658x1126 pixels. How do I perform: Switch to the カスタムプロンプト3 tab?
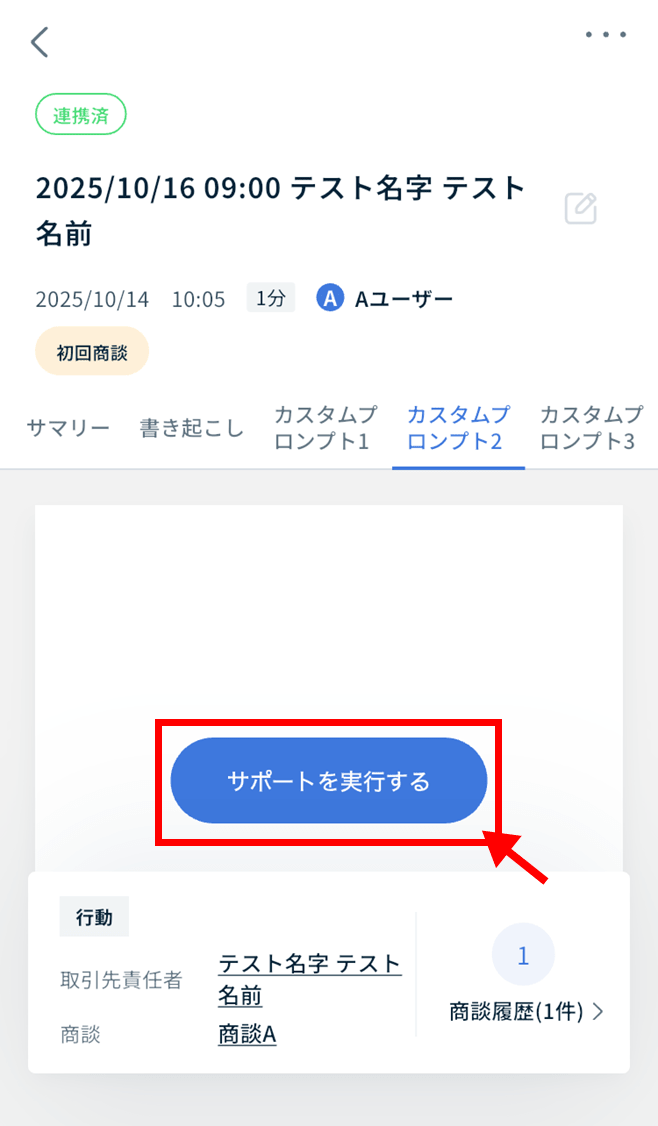591,428
